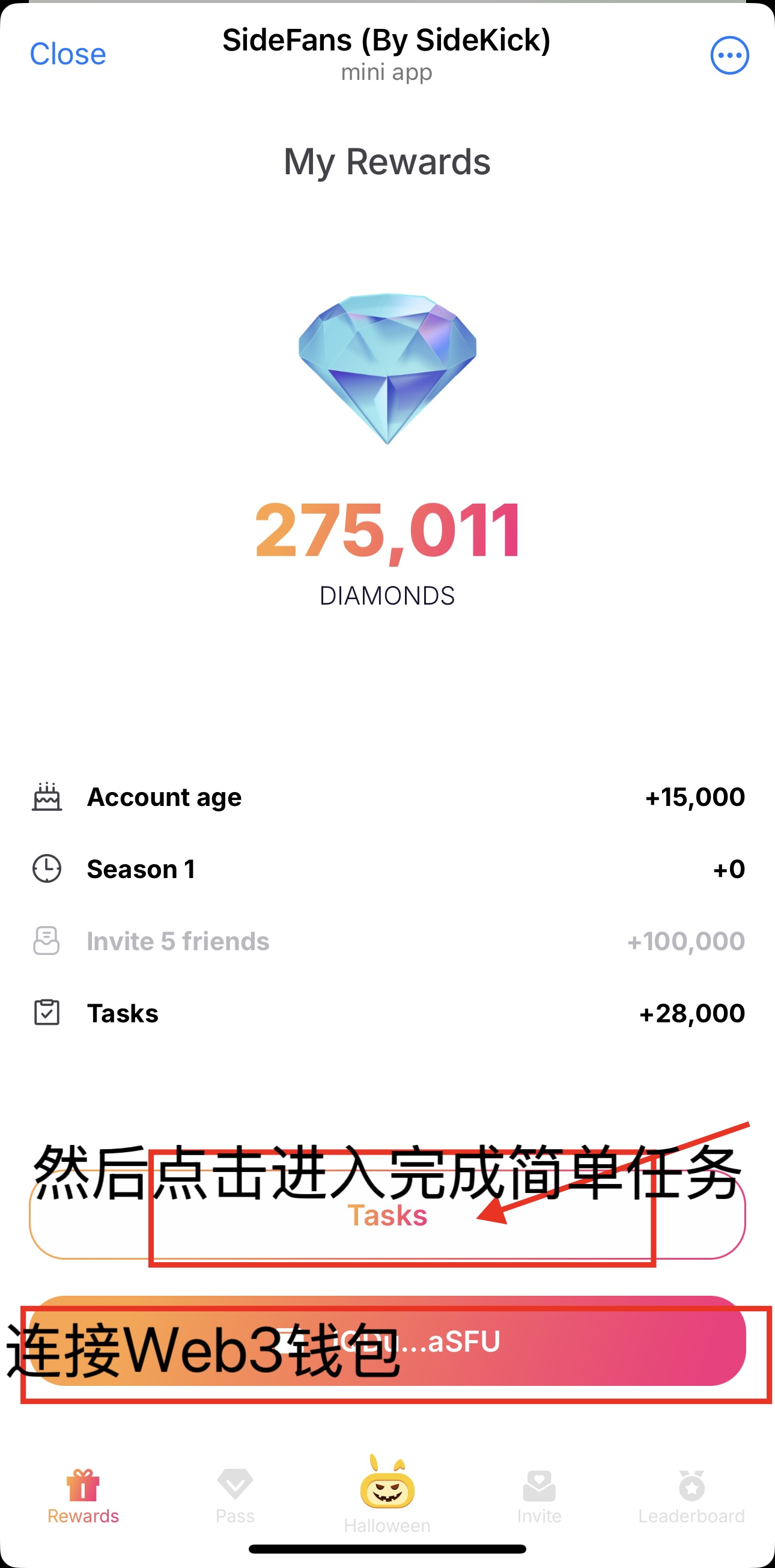
Task: Open the Tasks button
Action: pos(387,1215)
